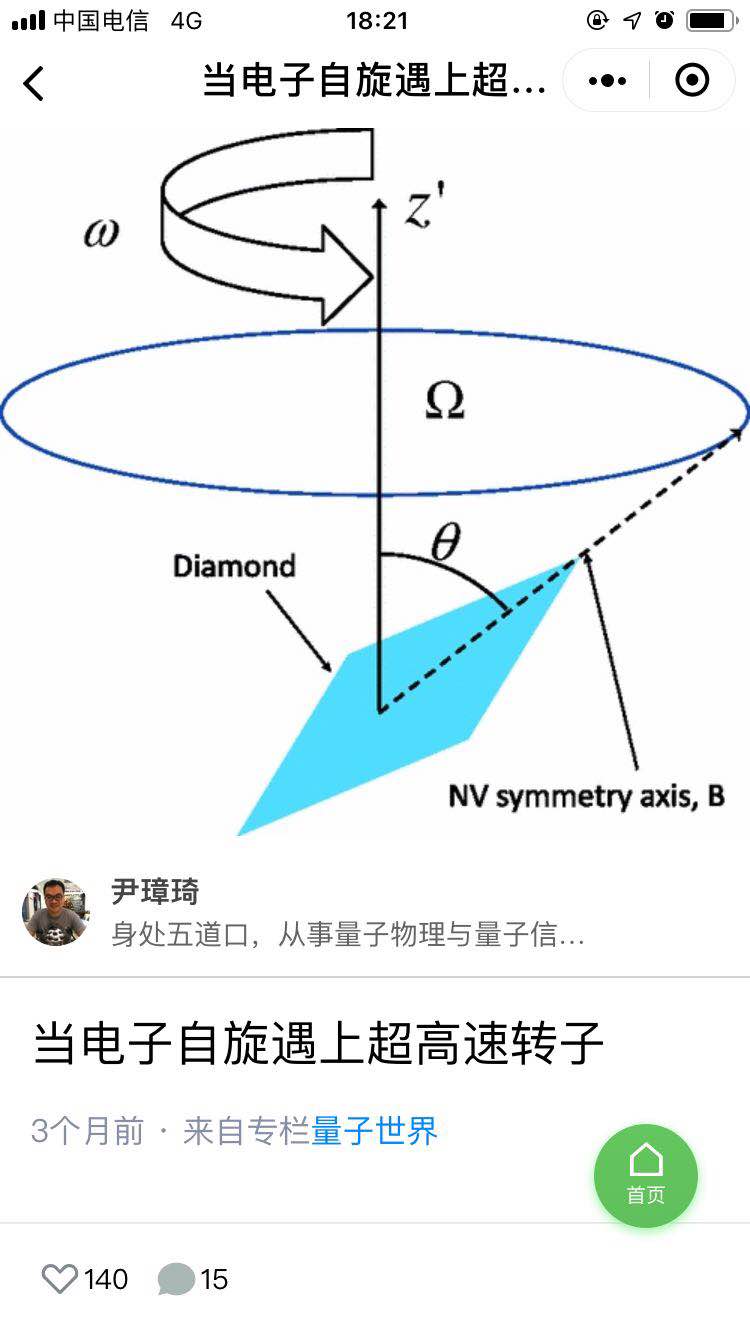Go back using the top-left arrow

tap(34, 82)
